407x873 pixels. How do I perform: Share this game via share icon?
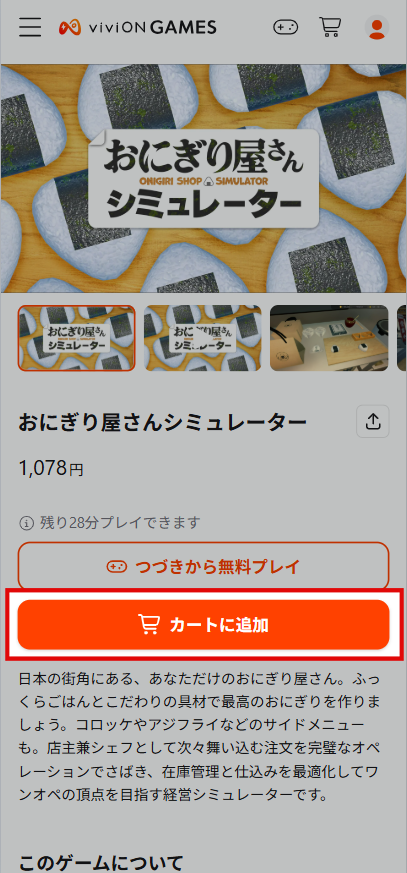(x=372, y=421)
